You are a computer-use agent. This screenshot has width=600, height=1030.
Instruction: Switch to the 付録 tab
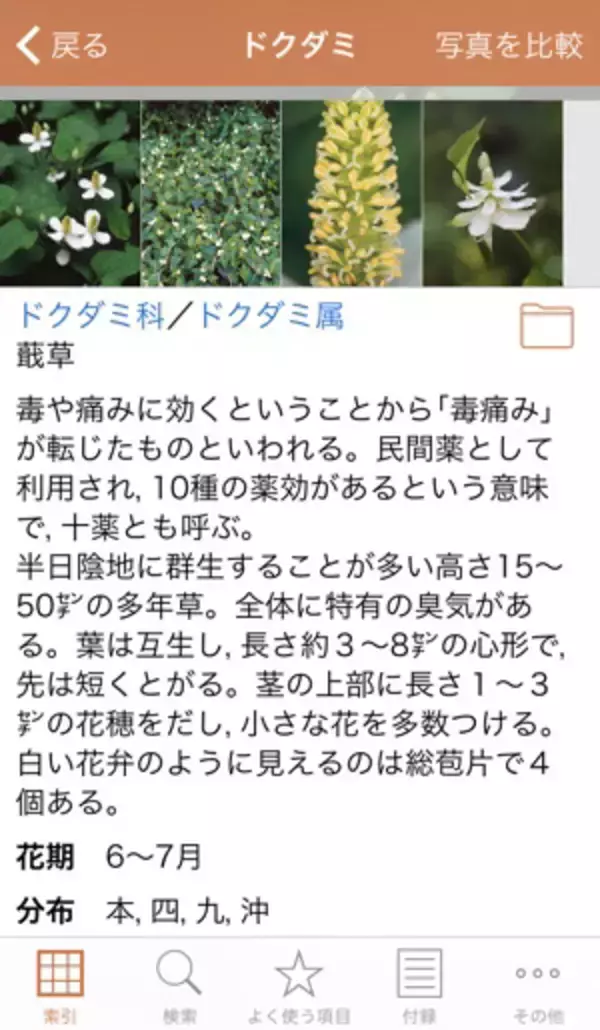pos(419,985)
